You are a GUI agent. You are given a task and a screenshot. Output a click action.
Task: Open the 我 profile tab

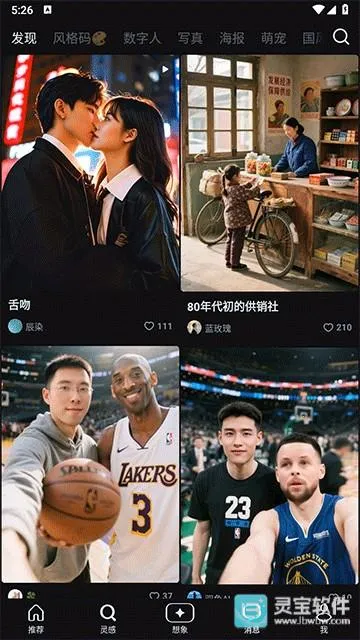[324, 618]
